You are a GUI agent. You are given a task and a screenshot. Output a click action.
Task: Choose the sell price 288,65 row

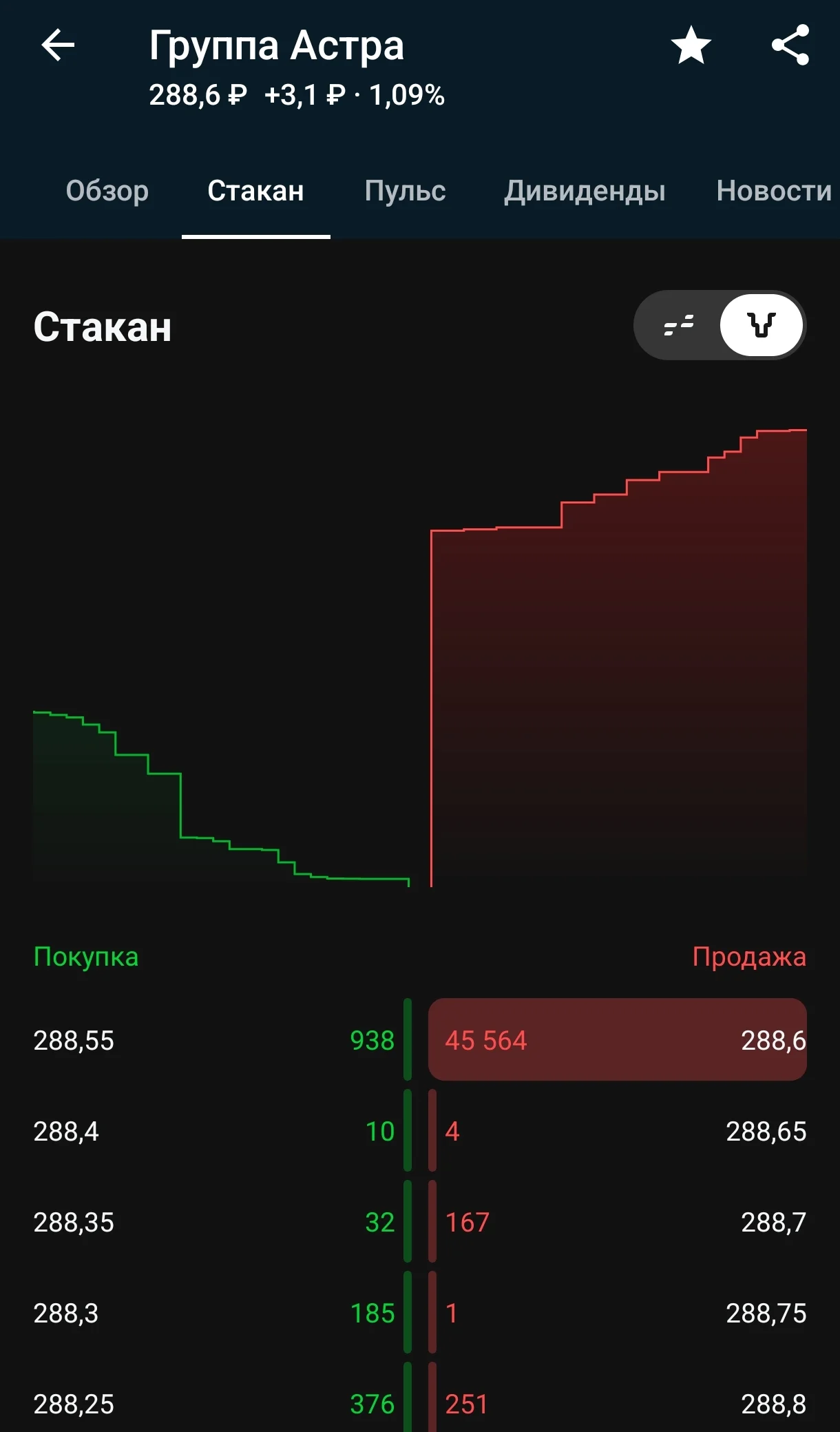coord(618,1131)
